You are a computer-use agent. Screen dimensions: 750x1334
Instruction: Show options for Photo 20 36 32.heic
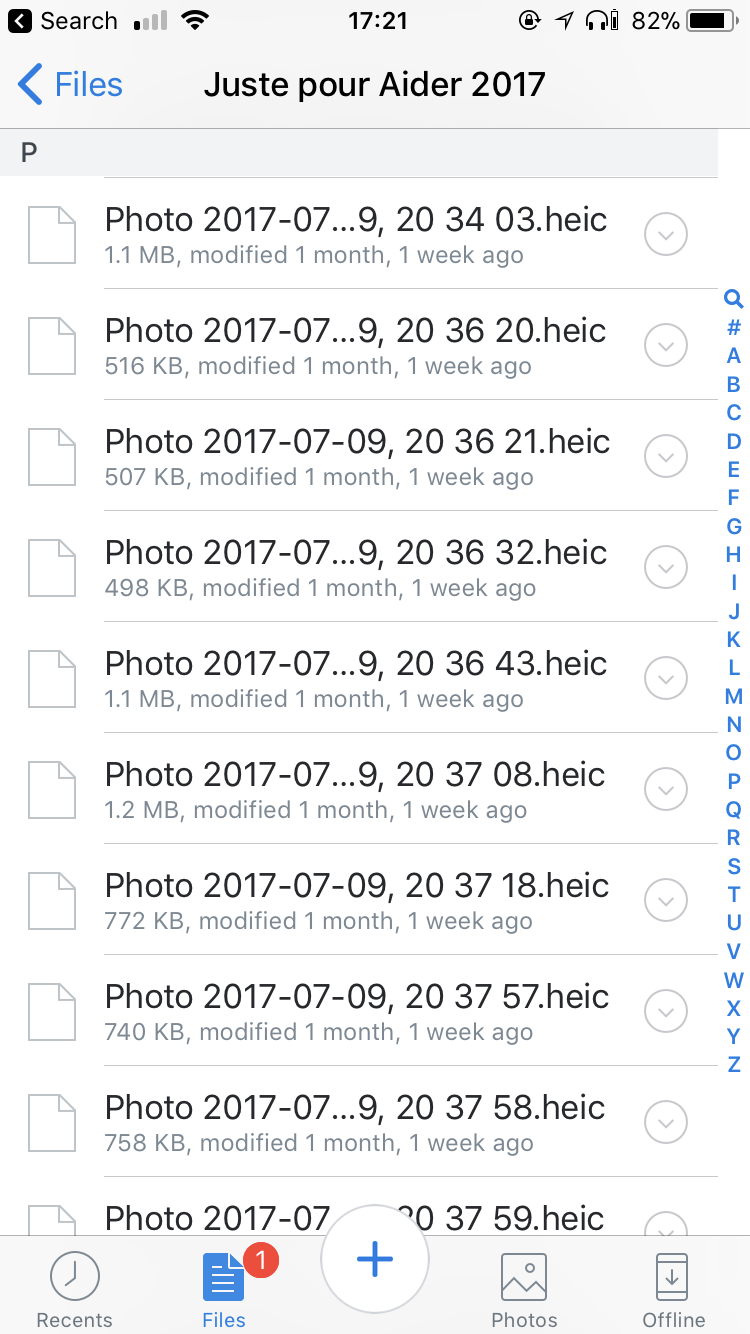pos(666,568)
